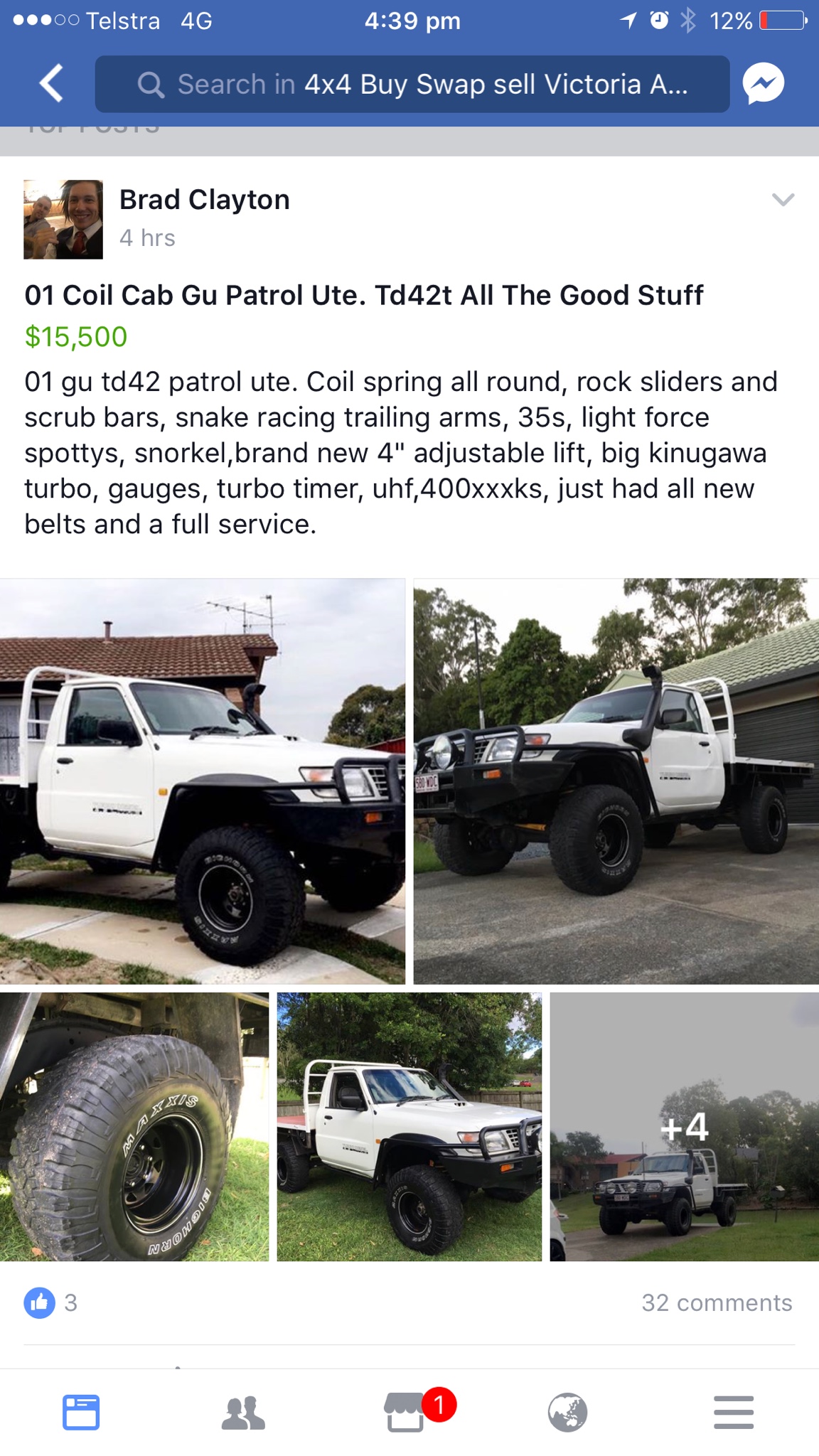Open the Messenger icon
Image resolution: width=819 pixels, height=1456 pixels.
click(763, 84)
